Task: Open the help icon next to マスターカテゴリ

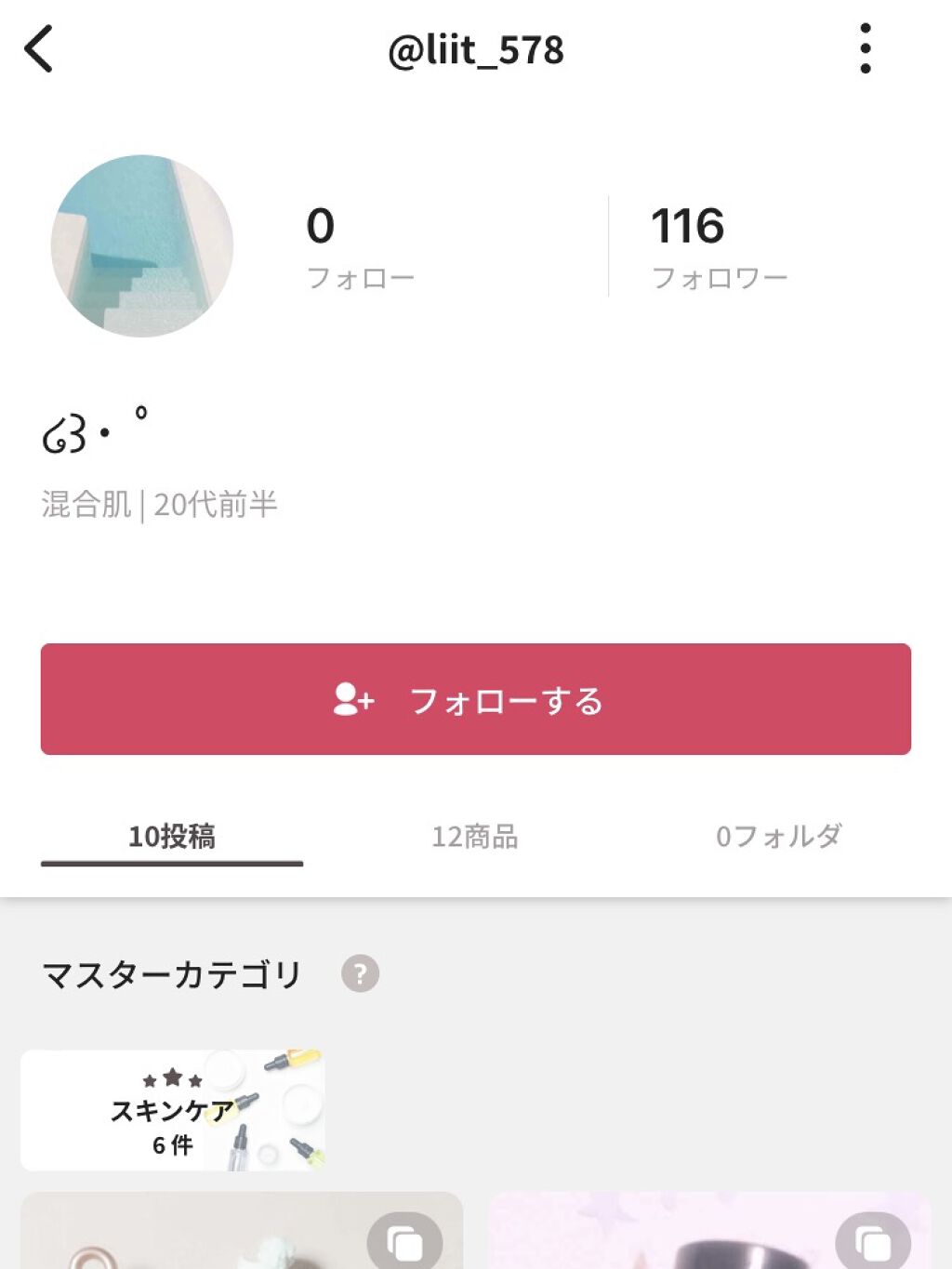Action: tap(363, 972)
